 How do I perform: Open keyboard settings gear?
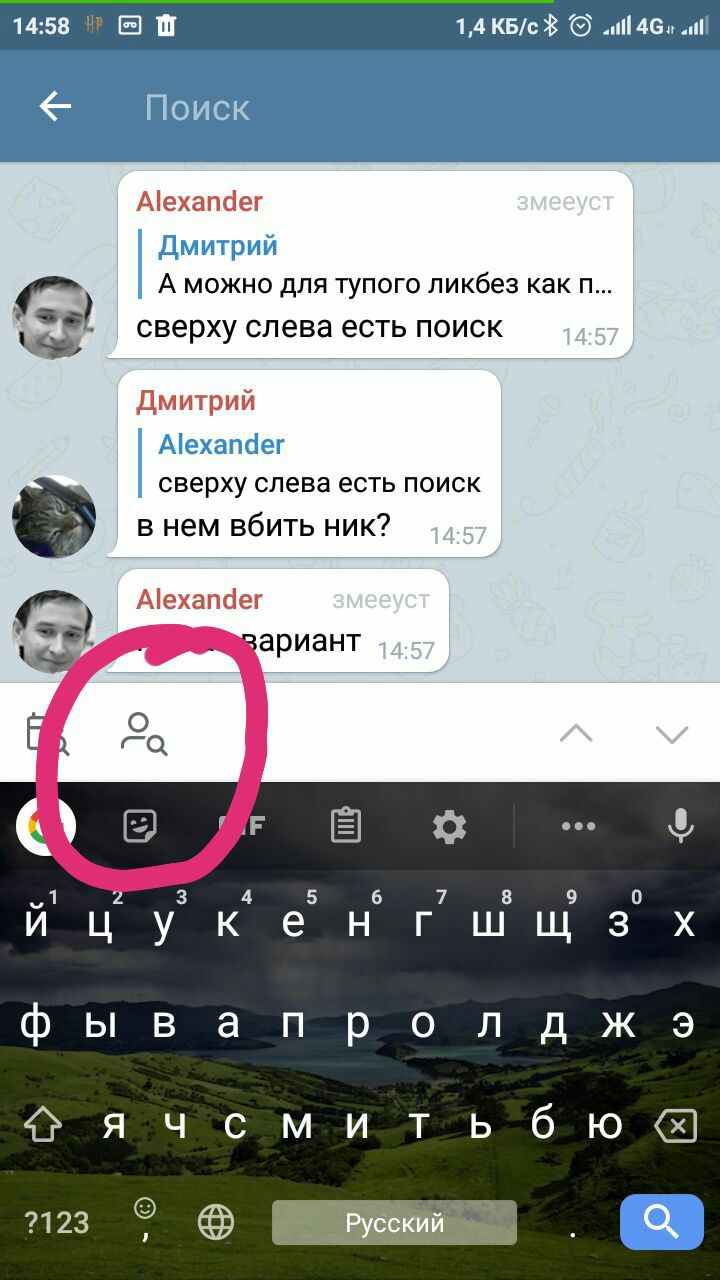pos(449,826)
